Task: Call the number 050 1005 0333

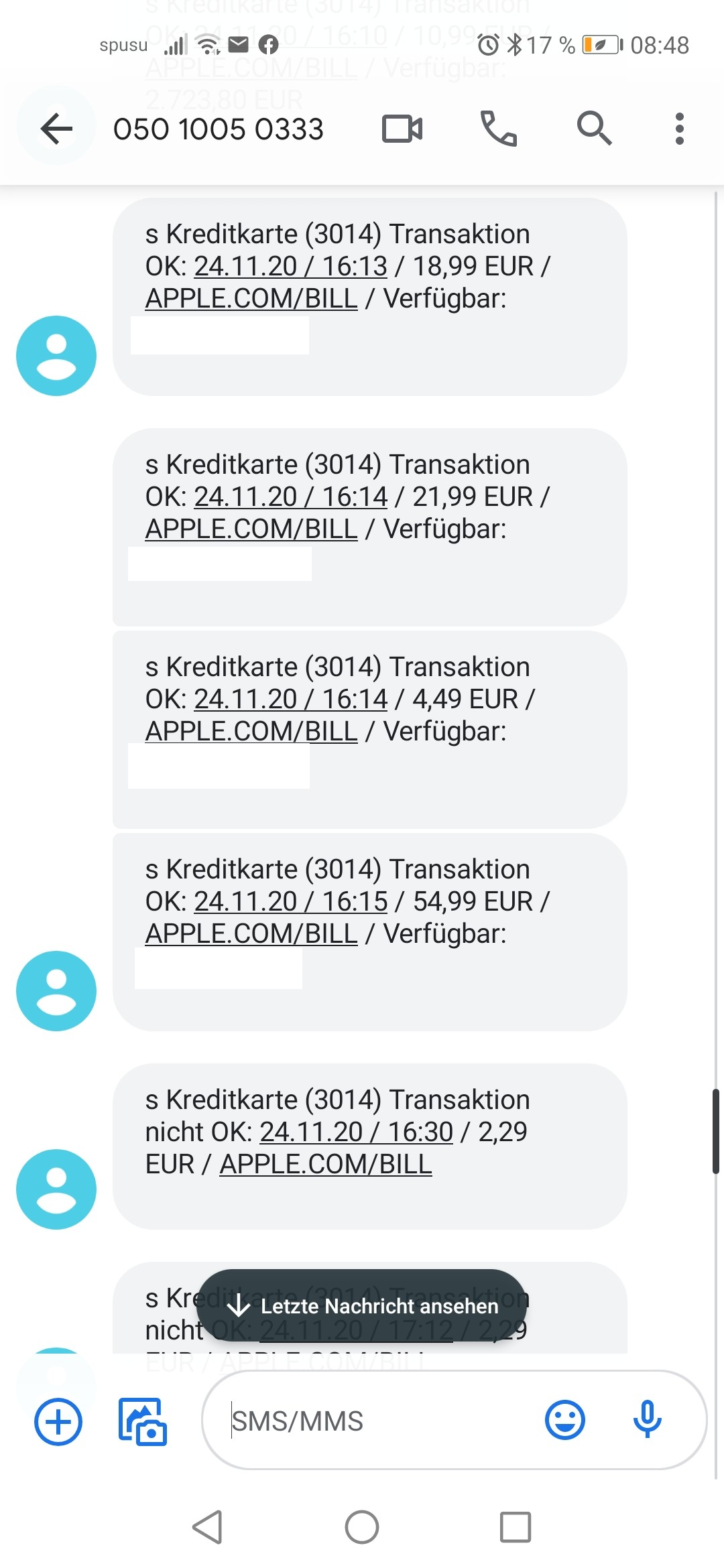Action: tap(498, 128)
